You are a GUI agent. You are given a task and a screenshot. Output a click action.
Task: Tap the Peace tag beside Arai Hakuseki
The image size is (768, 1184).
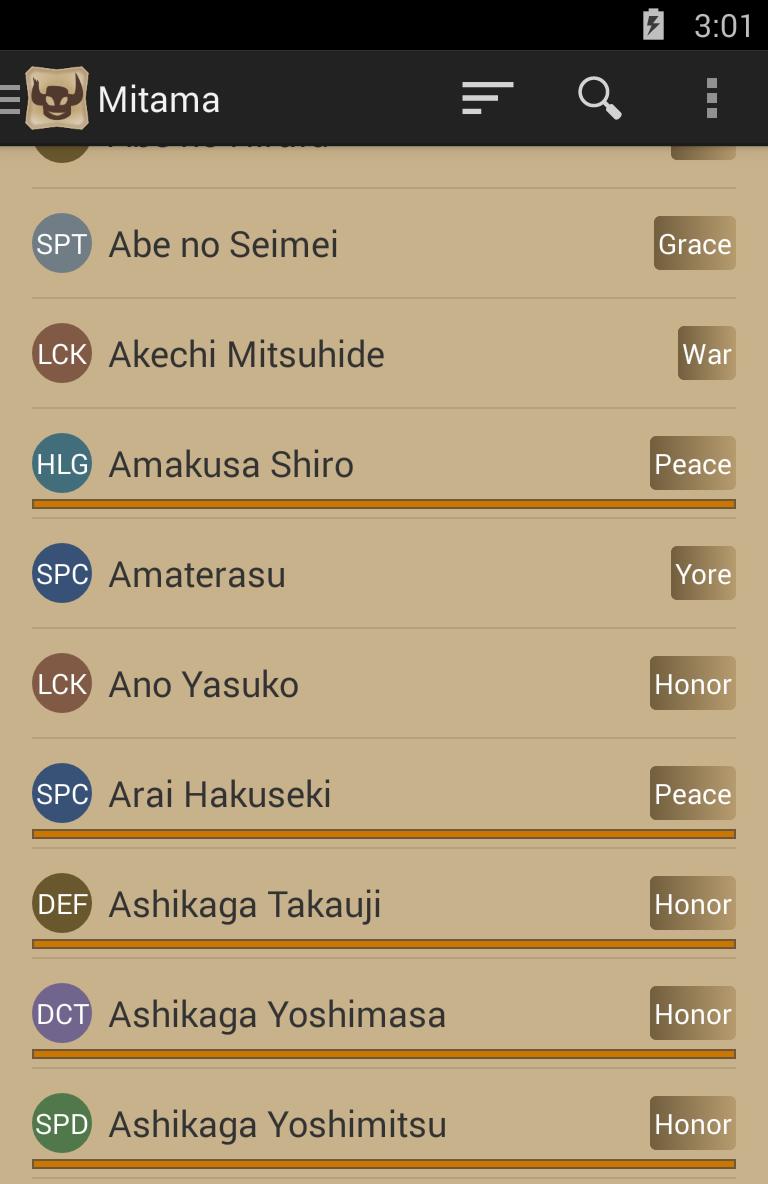(692, 793)
